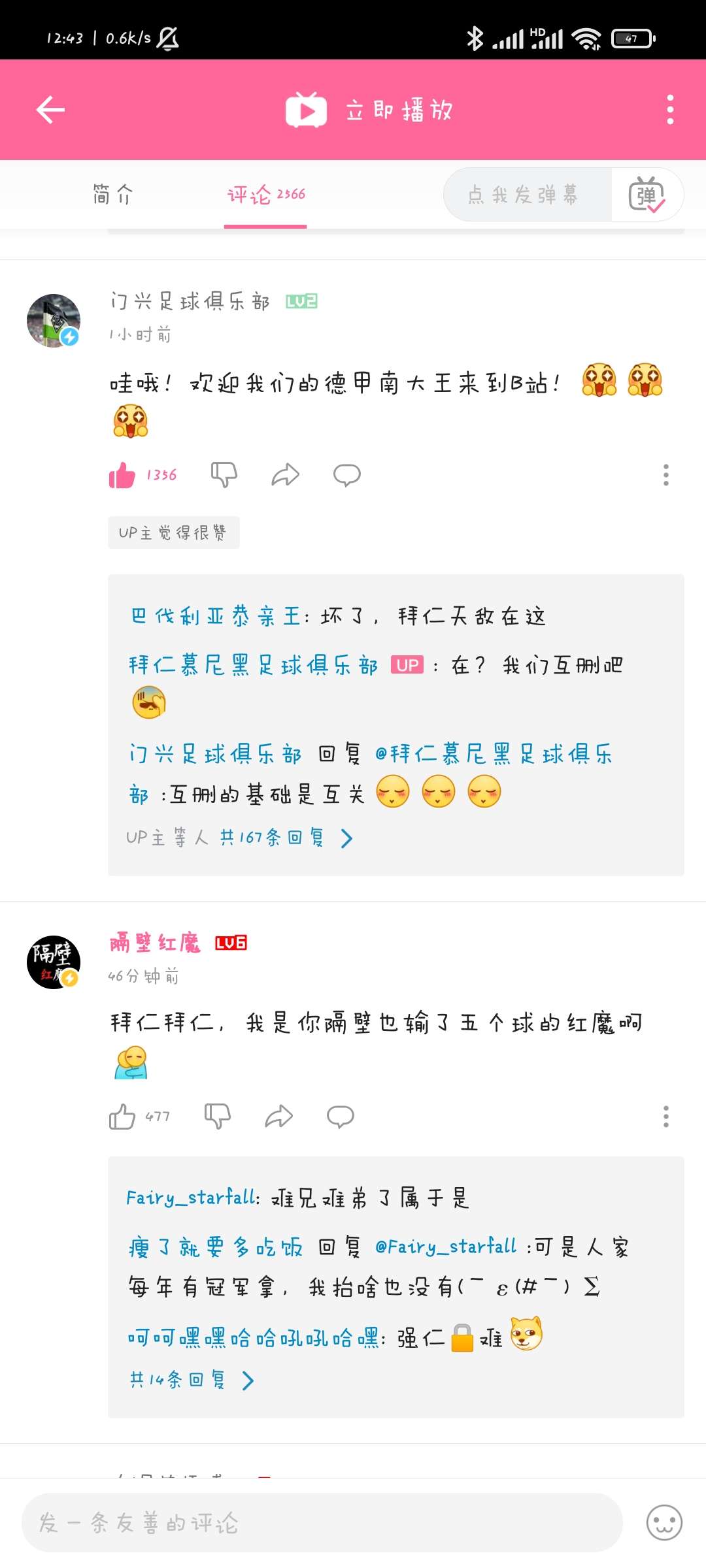706x1568 pixels.
Task: Open the emoji picker beside comment field
Action: [x=664, y=1523]
